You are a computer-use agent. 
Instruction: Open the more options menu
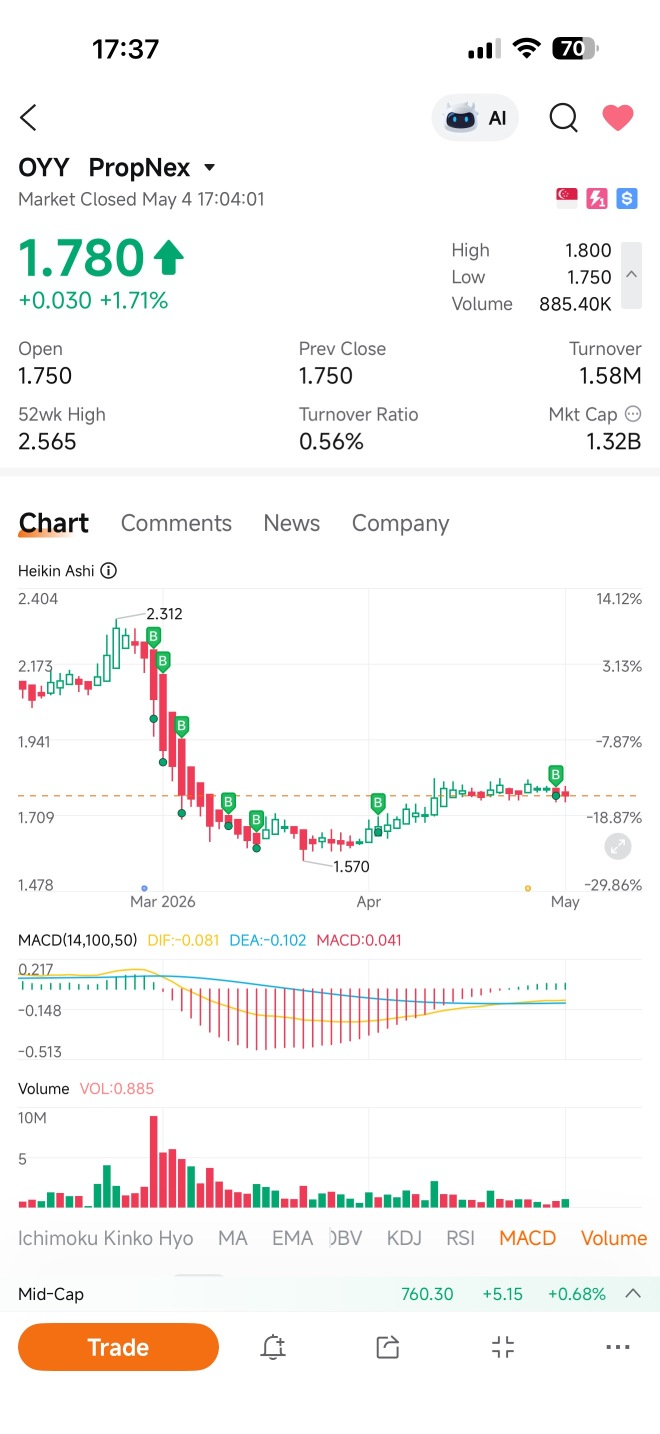pos(619,1347)
